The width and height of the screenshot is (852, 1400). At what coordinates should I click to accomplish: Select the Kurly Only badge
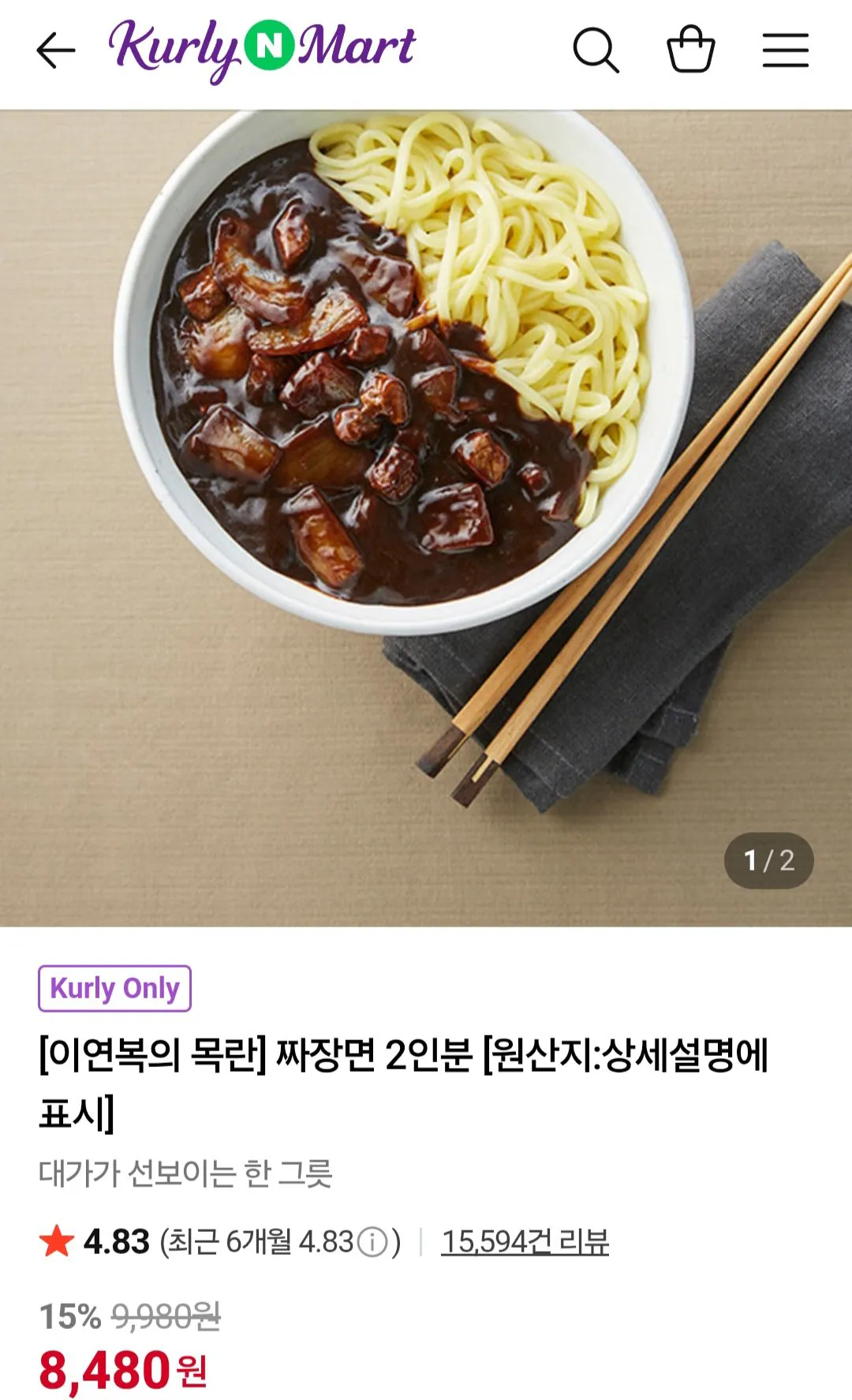pos(115,988)
